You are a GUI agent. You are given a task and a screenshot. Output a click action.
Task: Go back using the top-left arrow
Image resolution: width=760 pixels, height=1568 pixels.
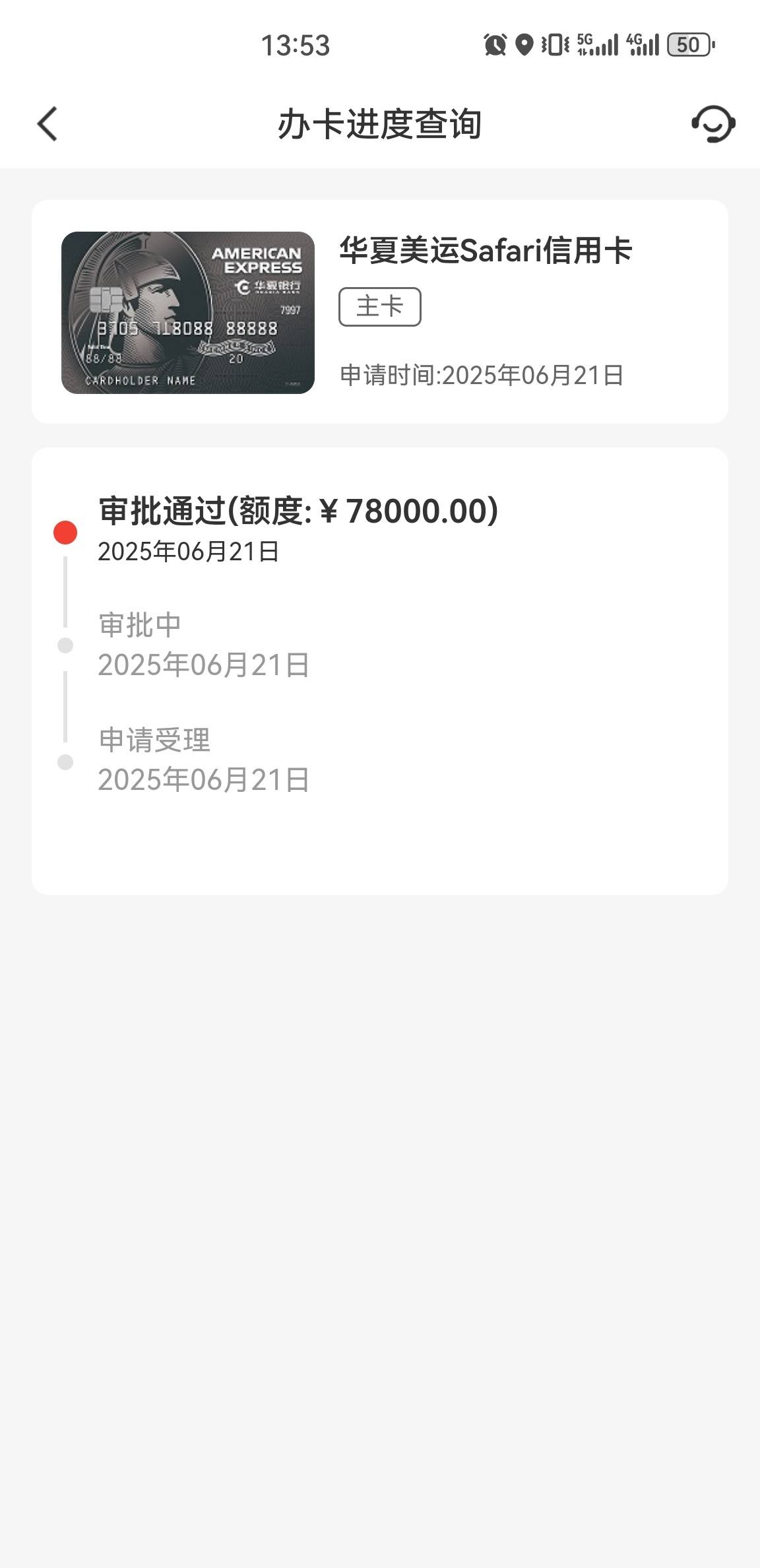47,124
